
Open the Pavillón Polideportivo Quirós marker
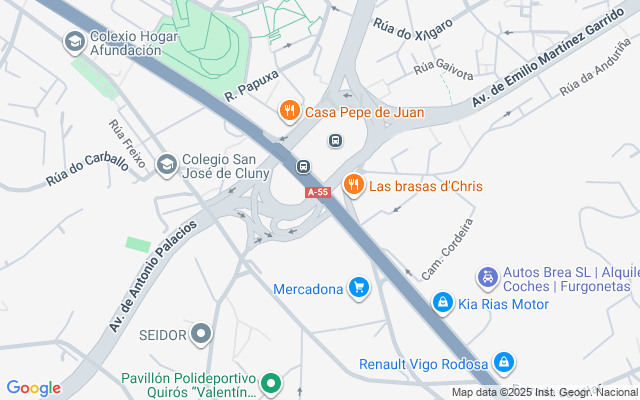(x=272, y=382)
